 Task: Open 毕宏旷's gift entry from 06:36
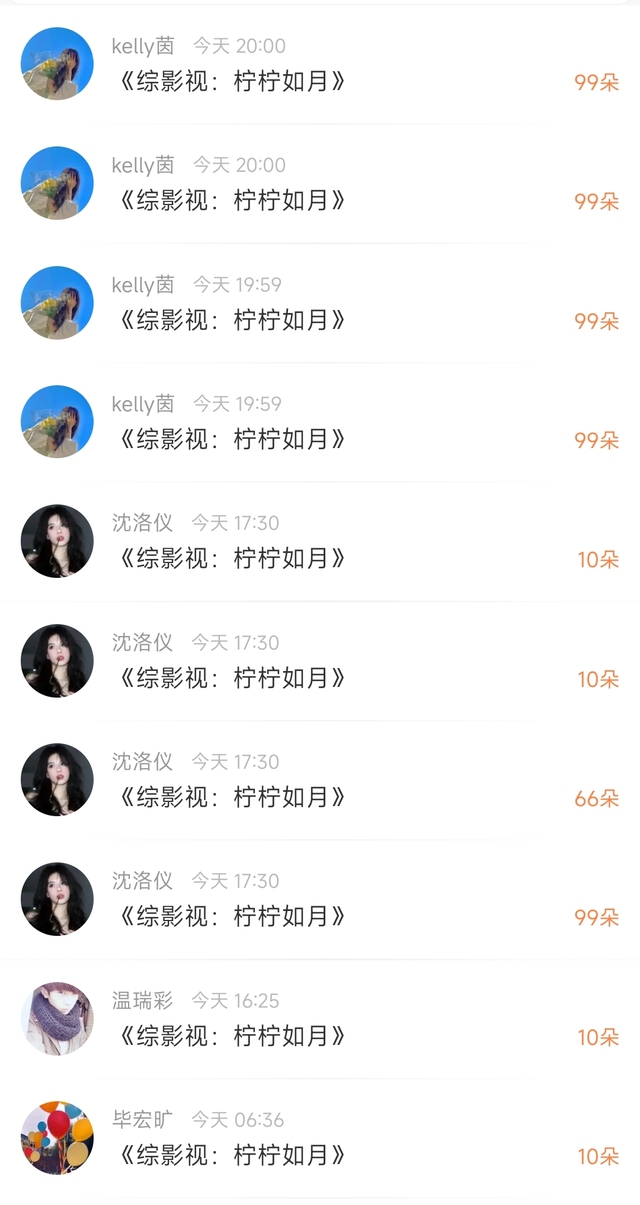pyautogui.click(x=320, y=1138)
